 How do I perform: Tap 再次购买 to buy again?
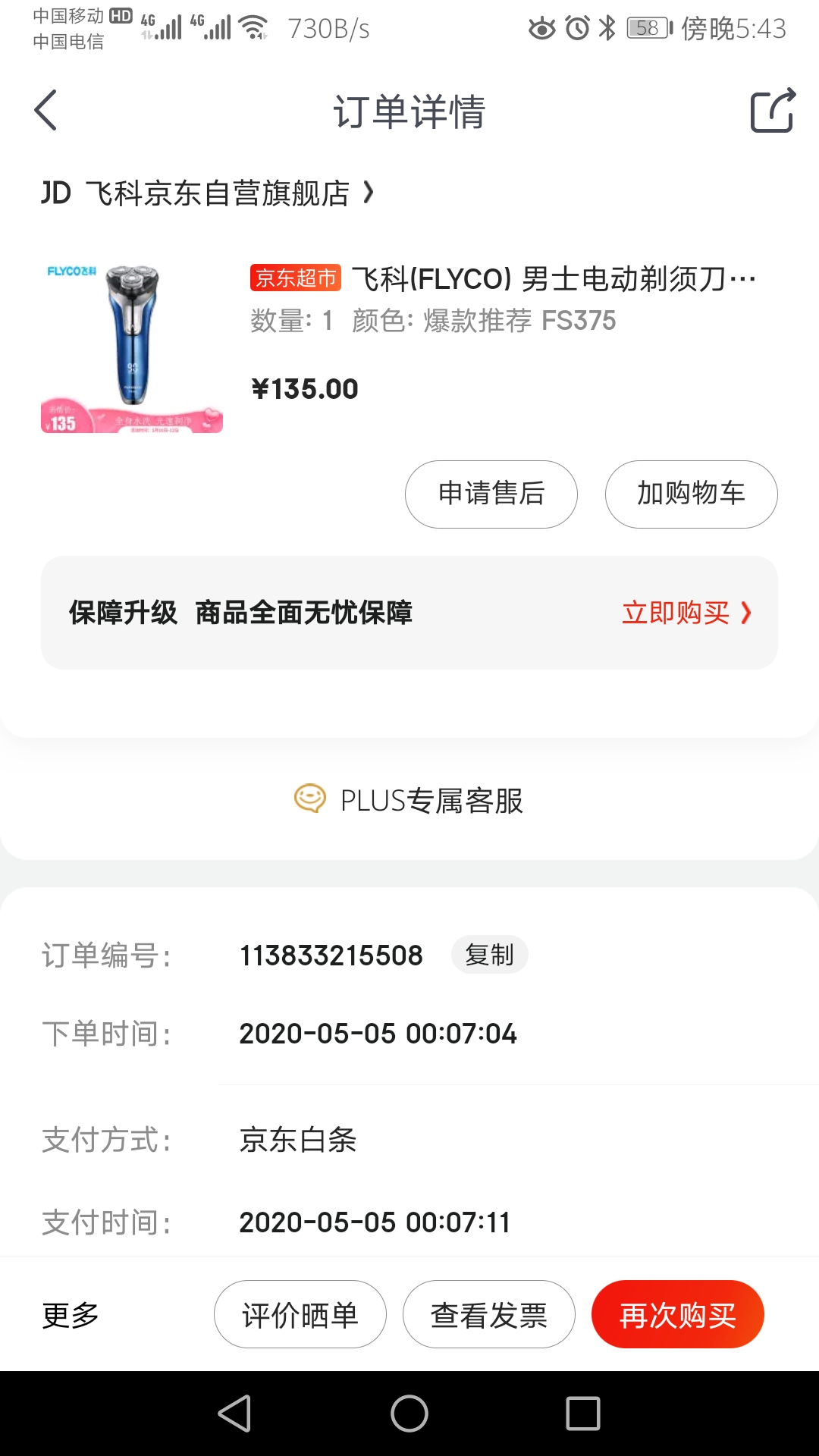[678, 1314]
